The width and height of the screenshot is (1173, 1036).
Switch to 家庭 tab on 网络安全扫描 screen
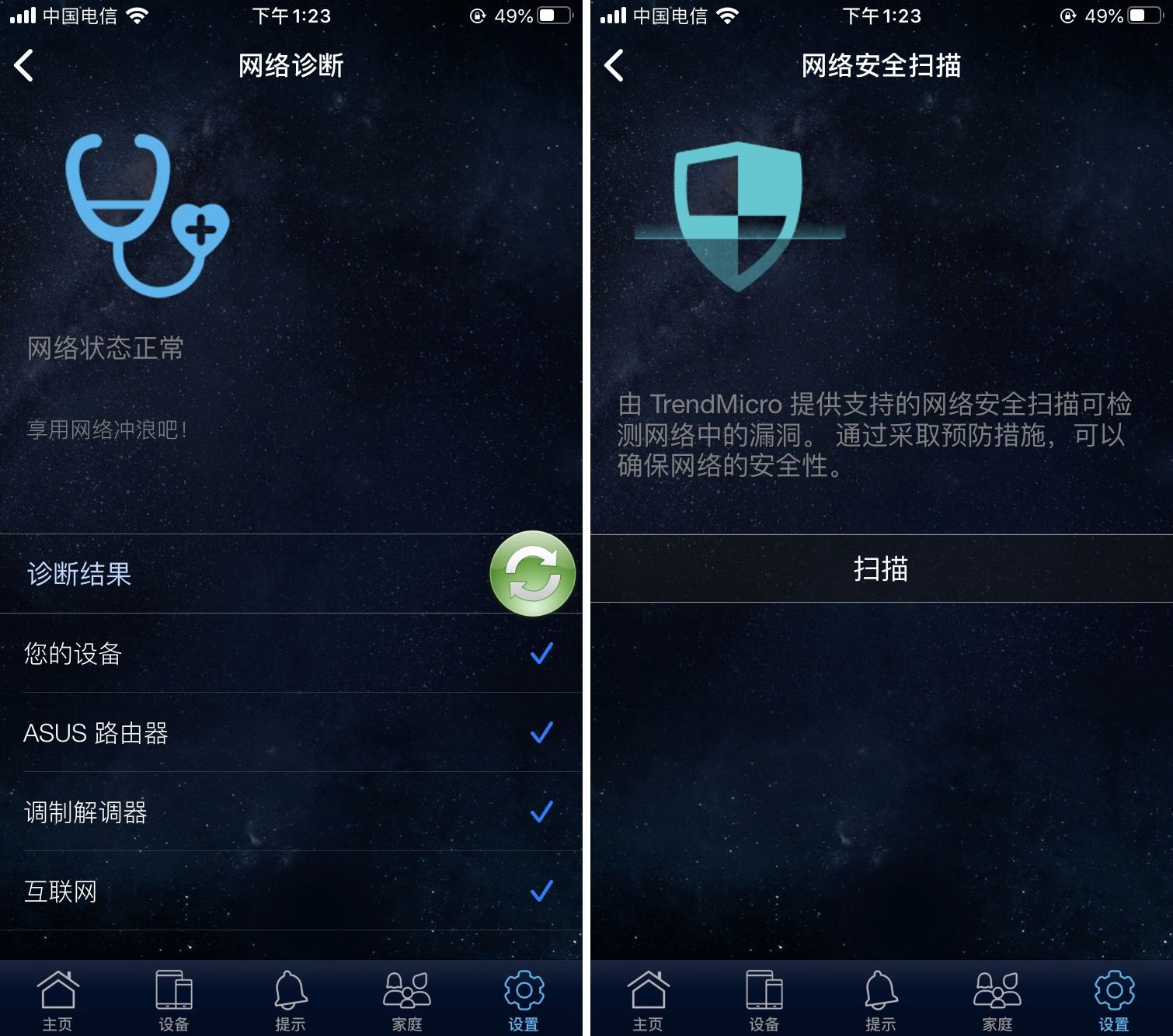(x=997, y=1000)
